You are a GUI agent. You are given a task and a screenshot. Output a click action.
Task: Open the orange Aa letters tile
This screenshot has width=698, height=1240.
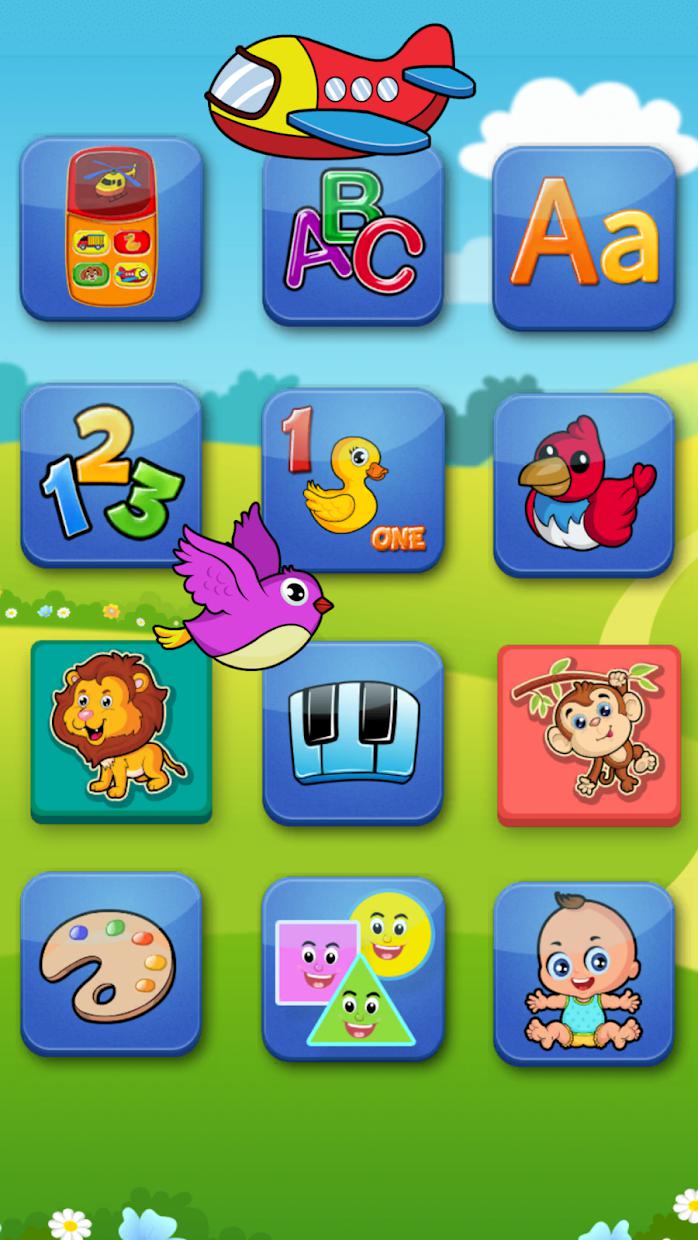pos(584,238)
